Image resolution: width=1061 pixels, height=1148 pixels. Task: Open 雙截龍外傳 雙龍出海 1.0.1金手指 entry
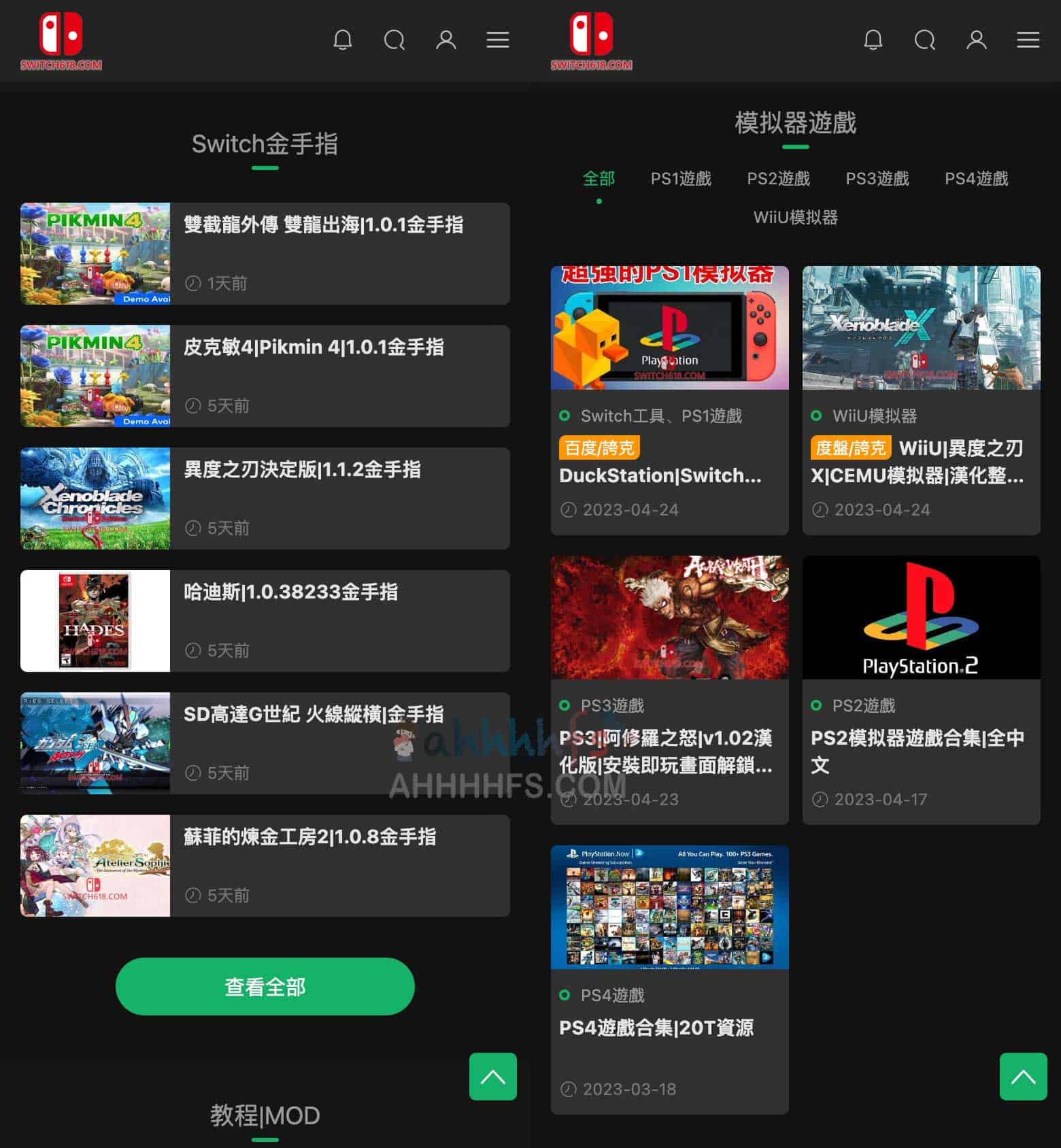pos(323,225)
